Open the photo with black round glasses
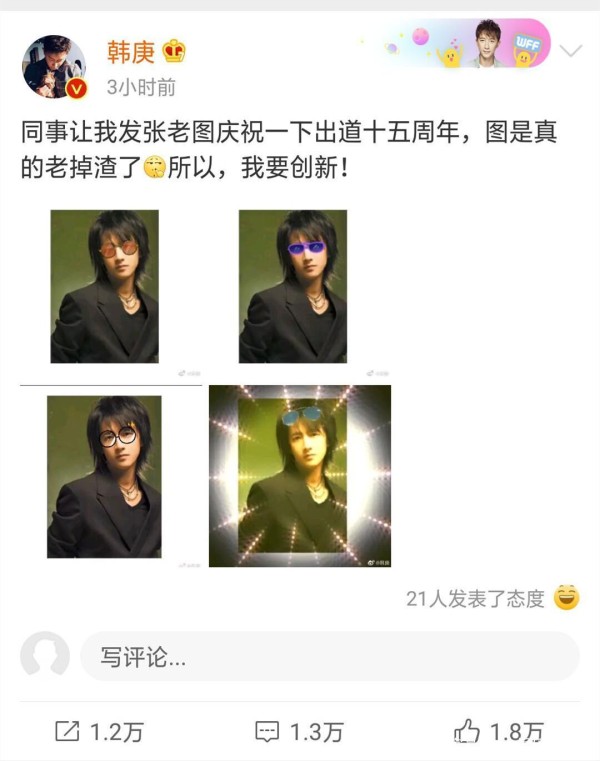This screenshot has width=600, height=761. coord(104,476)
